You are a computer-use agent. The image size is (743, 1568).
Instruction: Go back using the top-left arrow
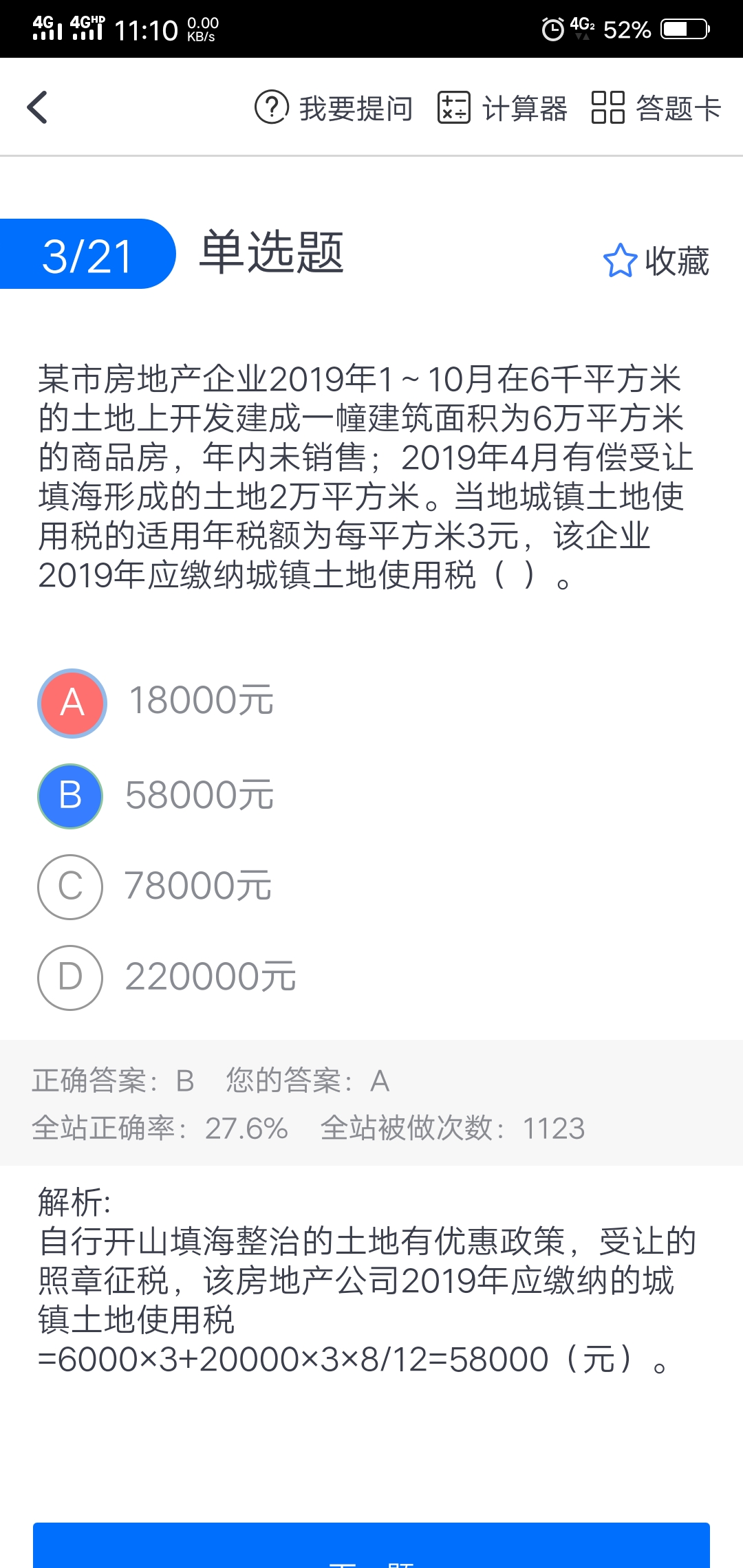point(38,108)
